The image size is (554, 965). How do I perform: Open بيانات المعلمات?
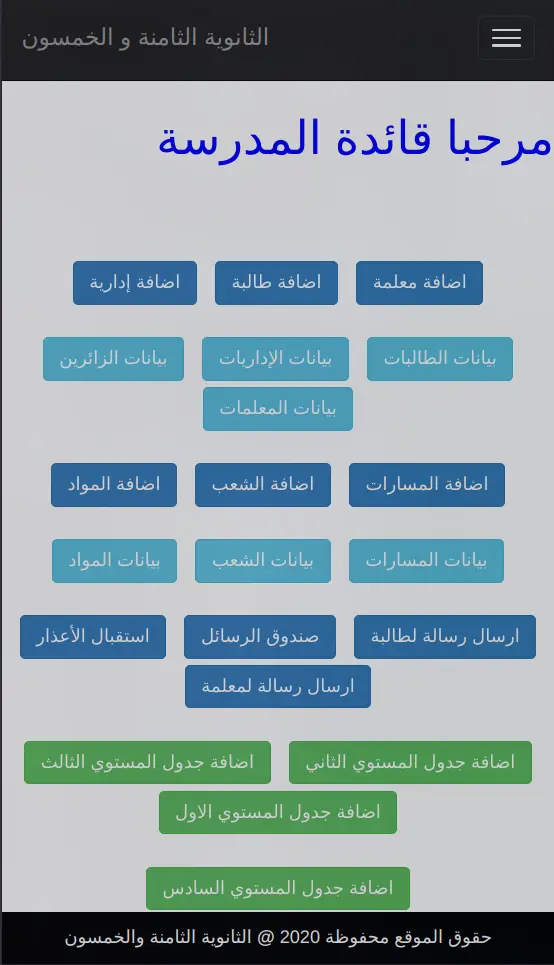coord(278,409)
